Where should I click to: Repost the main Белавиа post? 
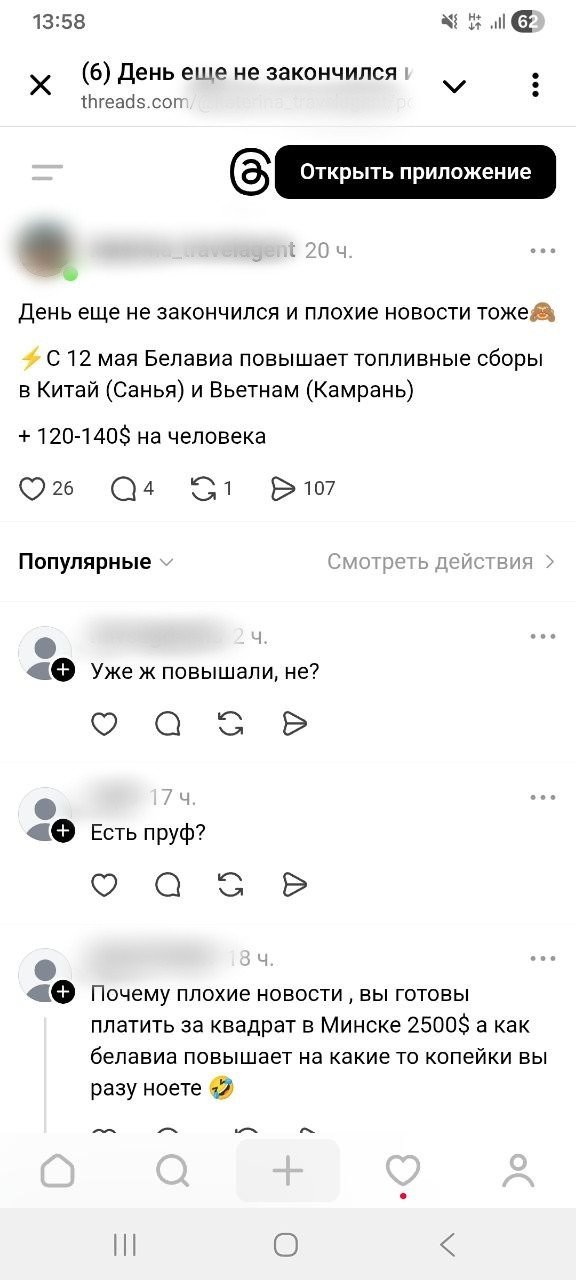203,488
